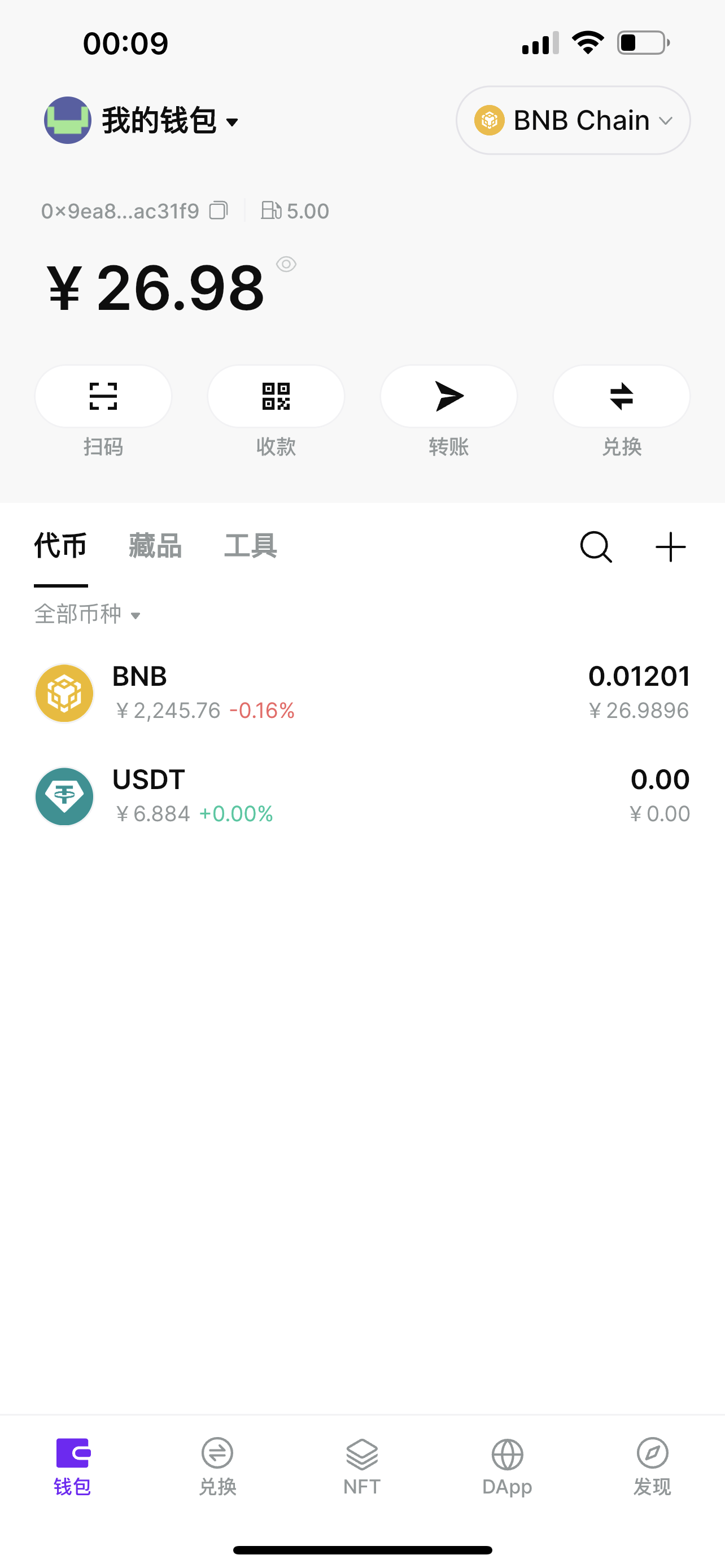Open the USDT token row
Viewport: 725px width, 1568px height.
point(362,796)
